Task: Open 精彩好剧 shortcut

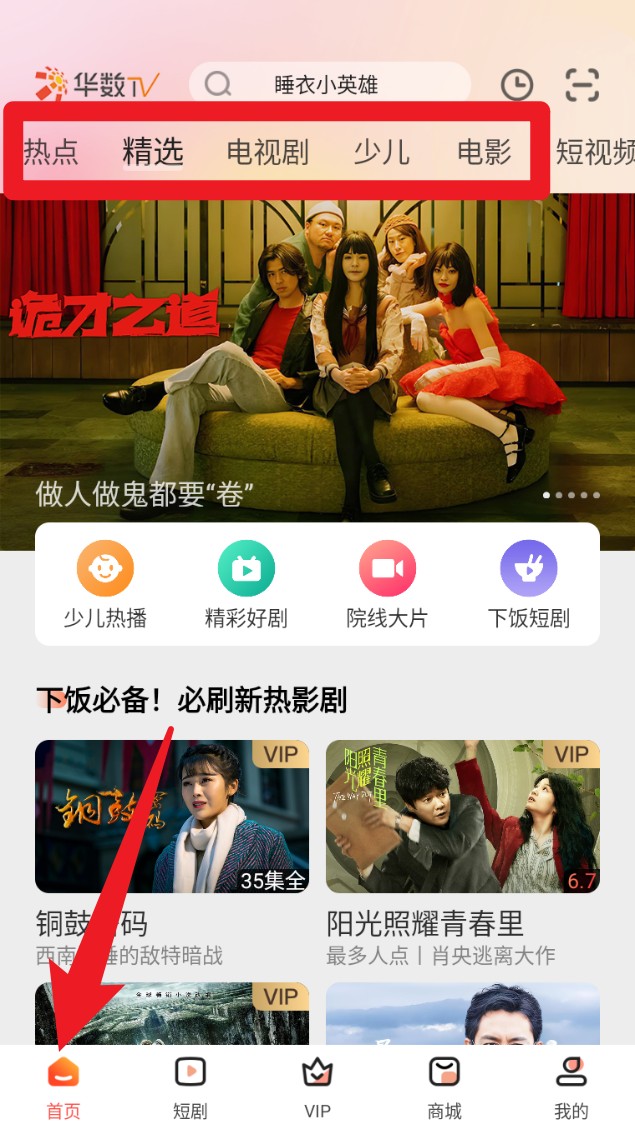Action: (x=246, y=585)
